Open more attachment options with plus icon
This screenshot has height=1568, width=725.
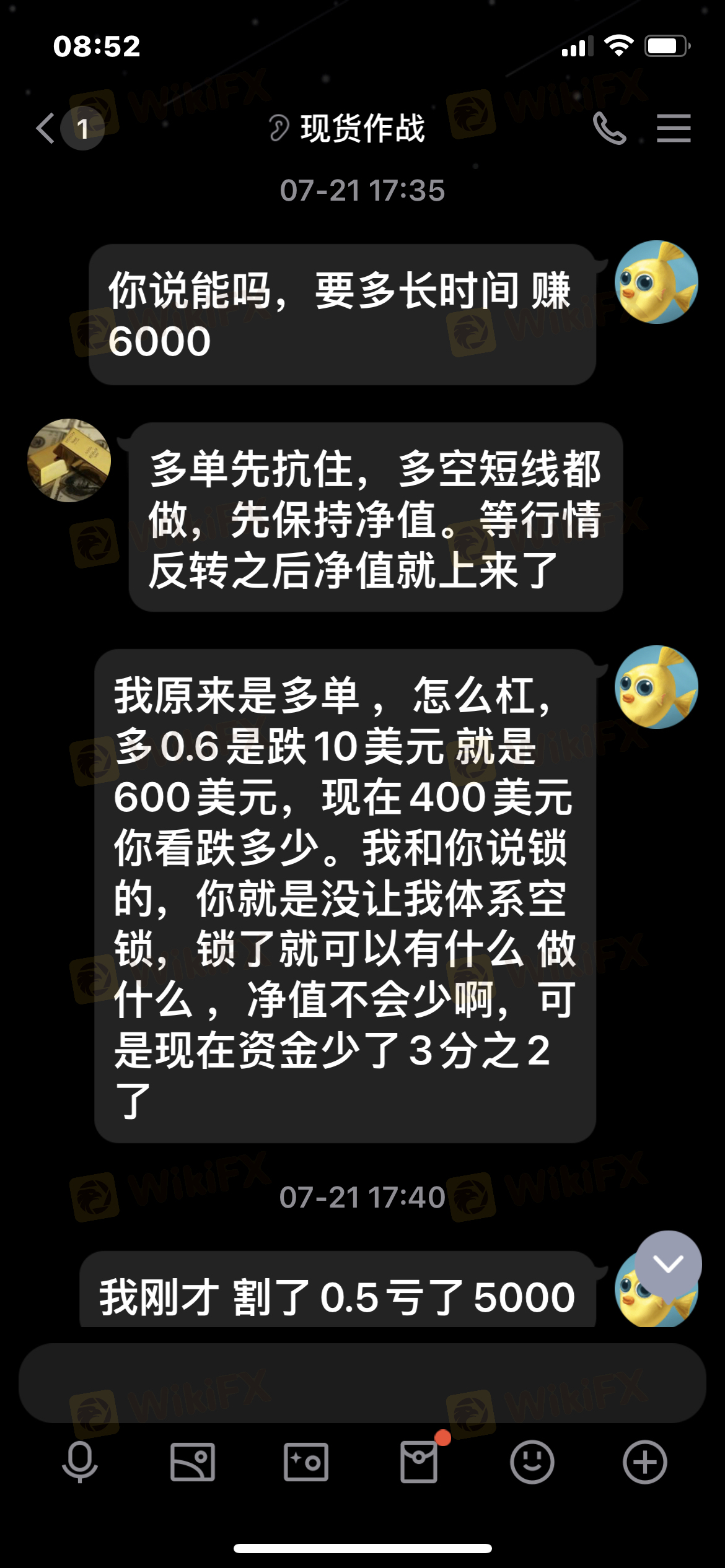click(644, 1461)
